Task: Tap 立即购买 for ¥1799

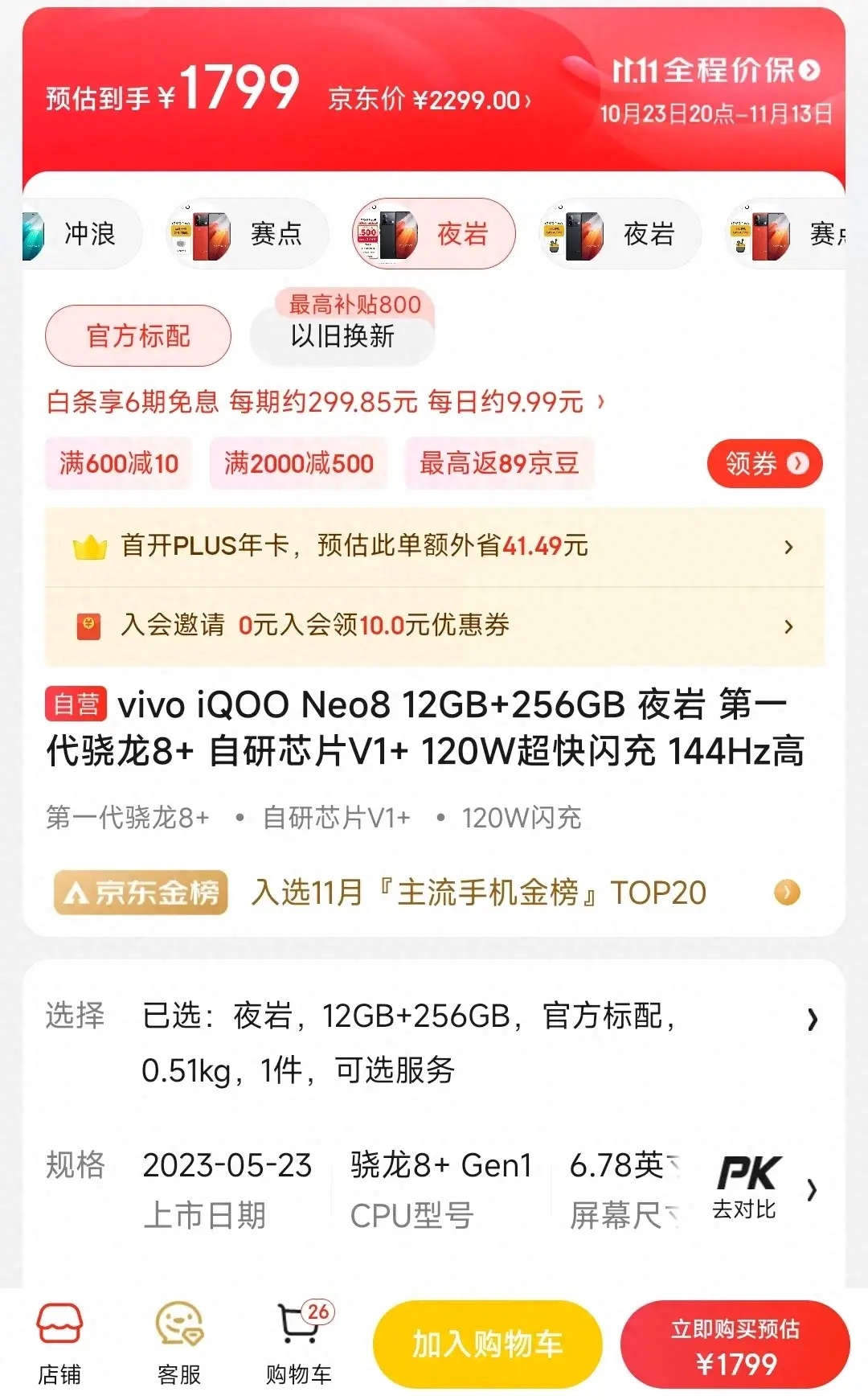Action: 735,1345
